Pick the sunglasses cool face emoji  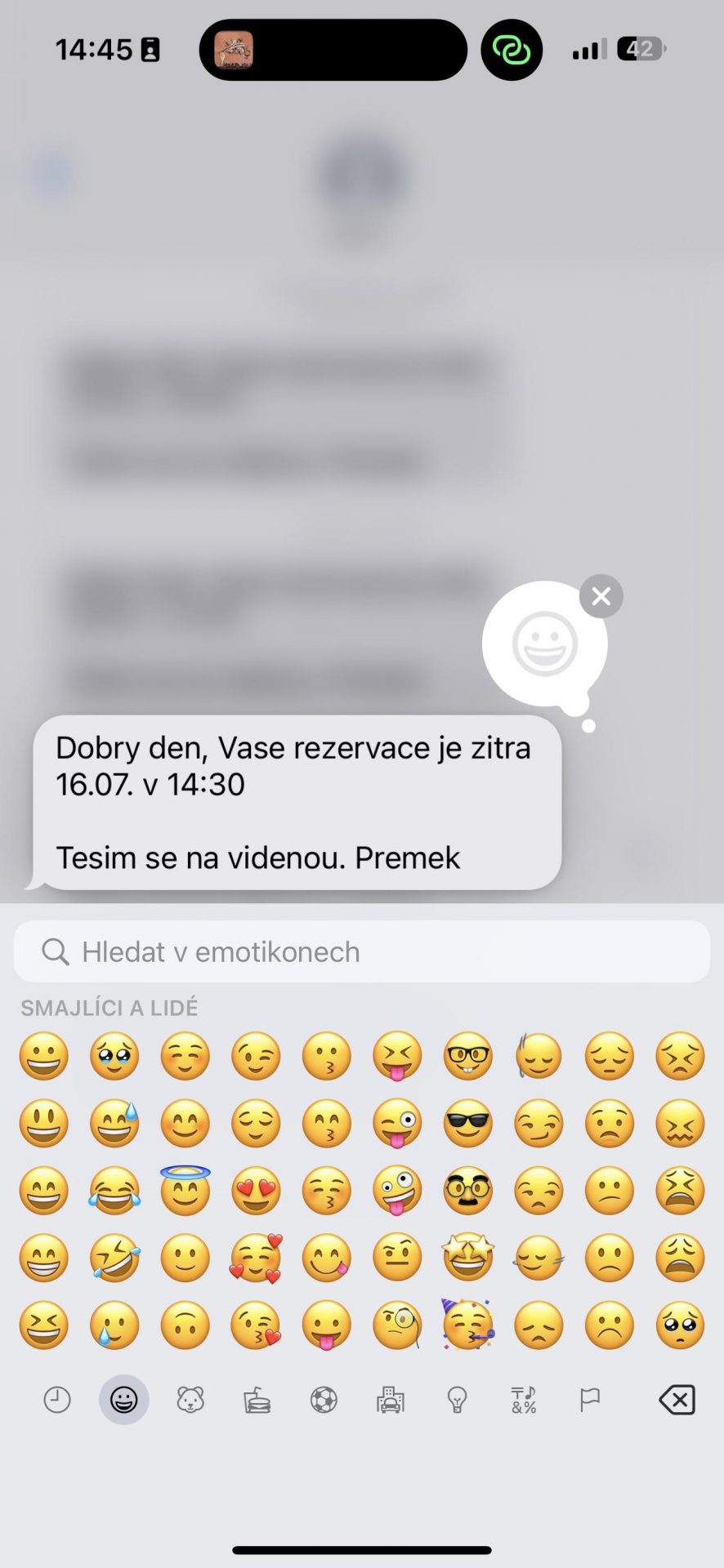(x=468, y=1124)
